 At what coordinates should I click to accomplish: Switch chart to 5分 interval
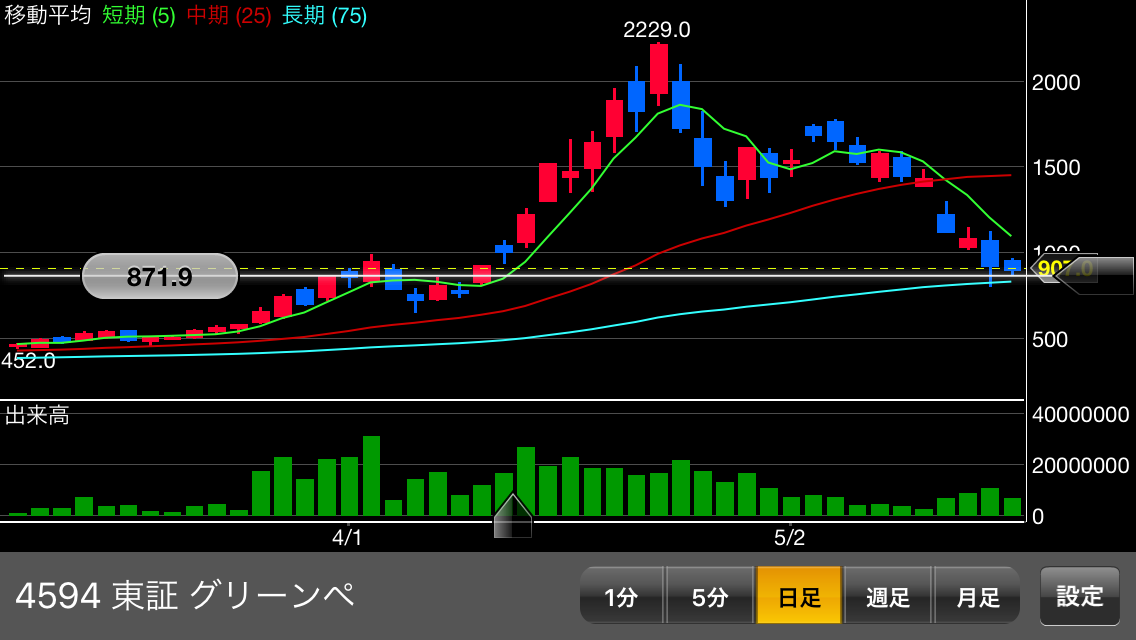pyautogui.click(x=710, y=596)
